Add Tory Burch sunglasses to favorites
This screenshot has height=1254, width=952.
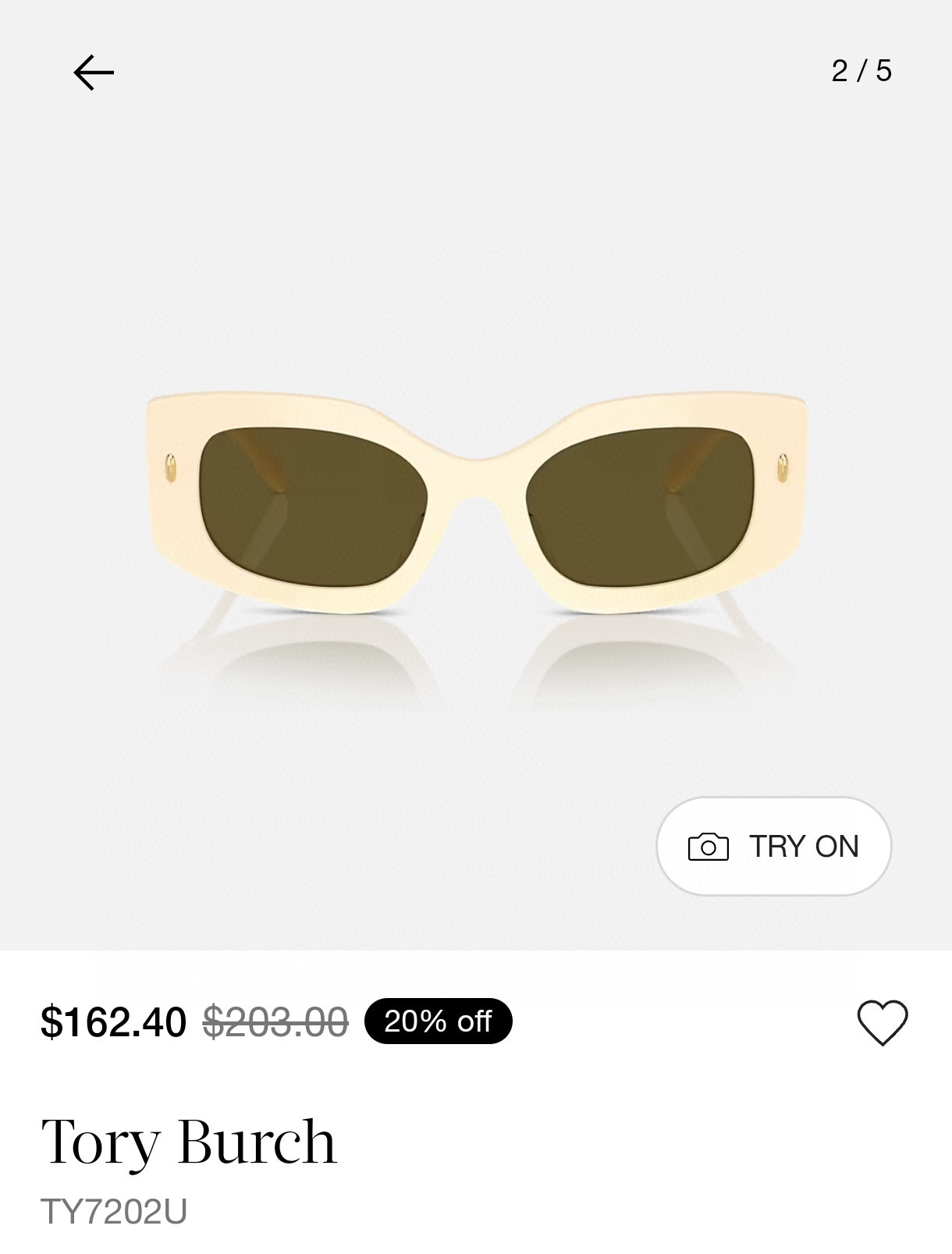[883, 1021]
